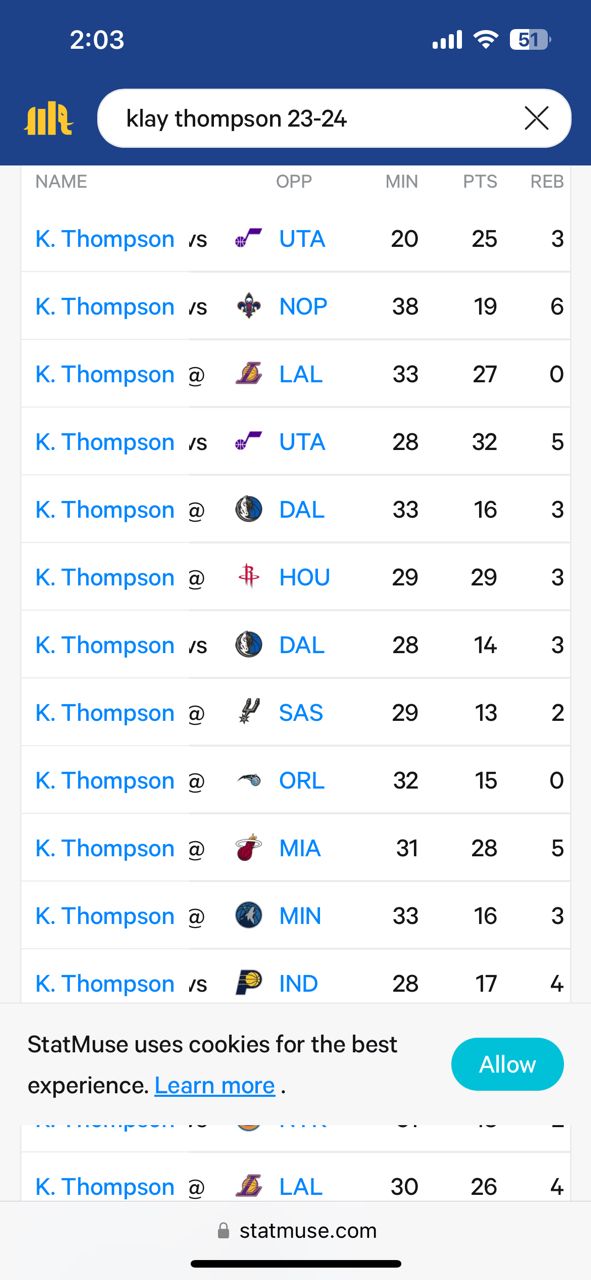Open the IND opponent link
Image resolution: width=591 pixels, height=1280 pixels.
(298, 984)
